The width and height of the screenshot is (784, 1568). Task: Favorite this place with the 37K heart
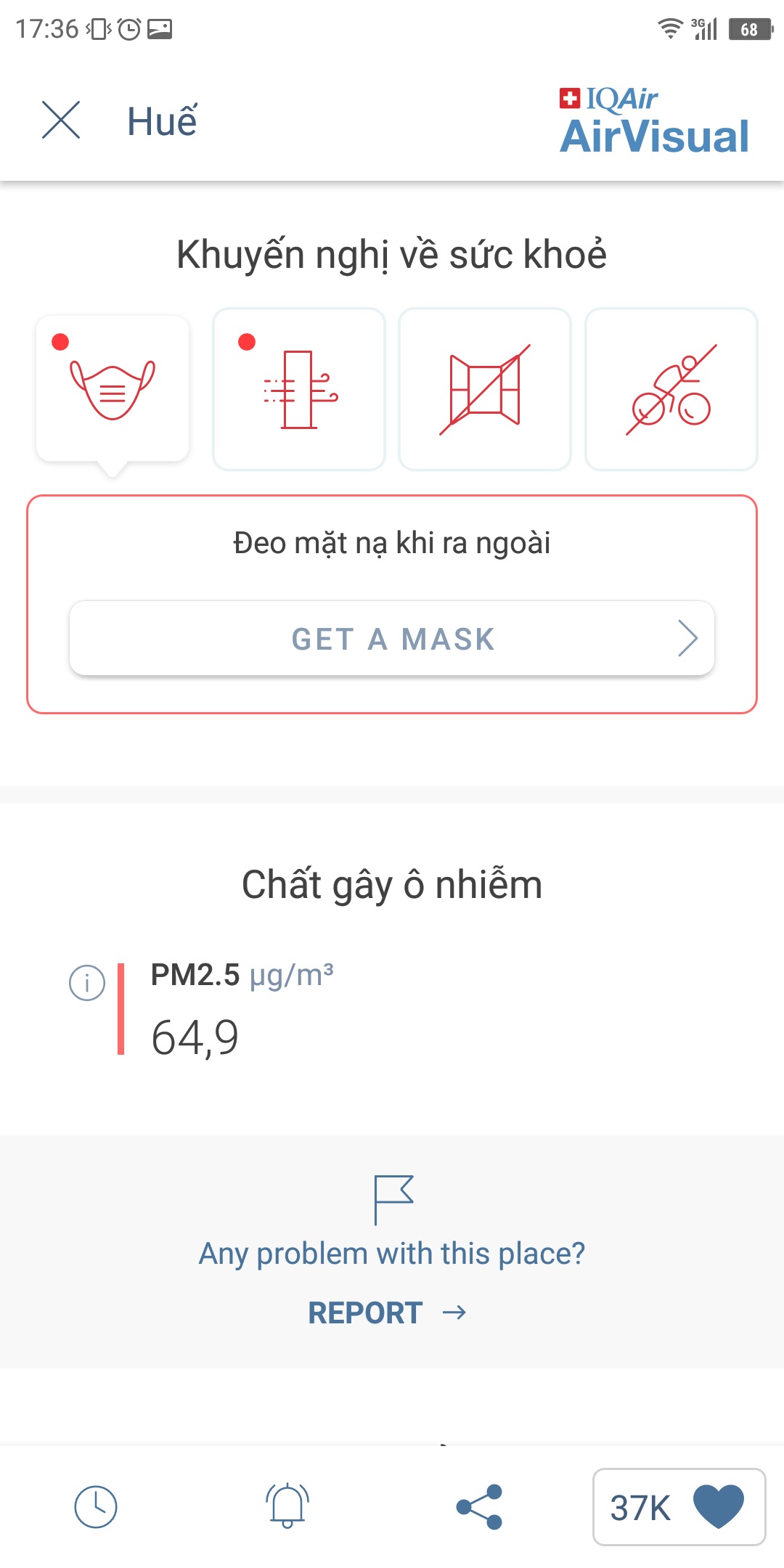click(x=679, y=1507)
